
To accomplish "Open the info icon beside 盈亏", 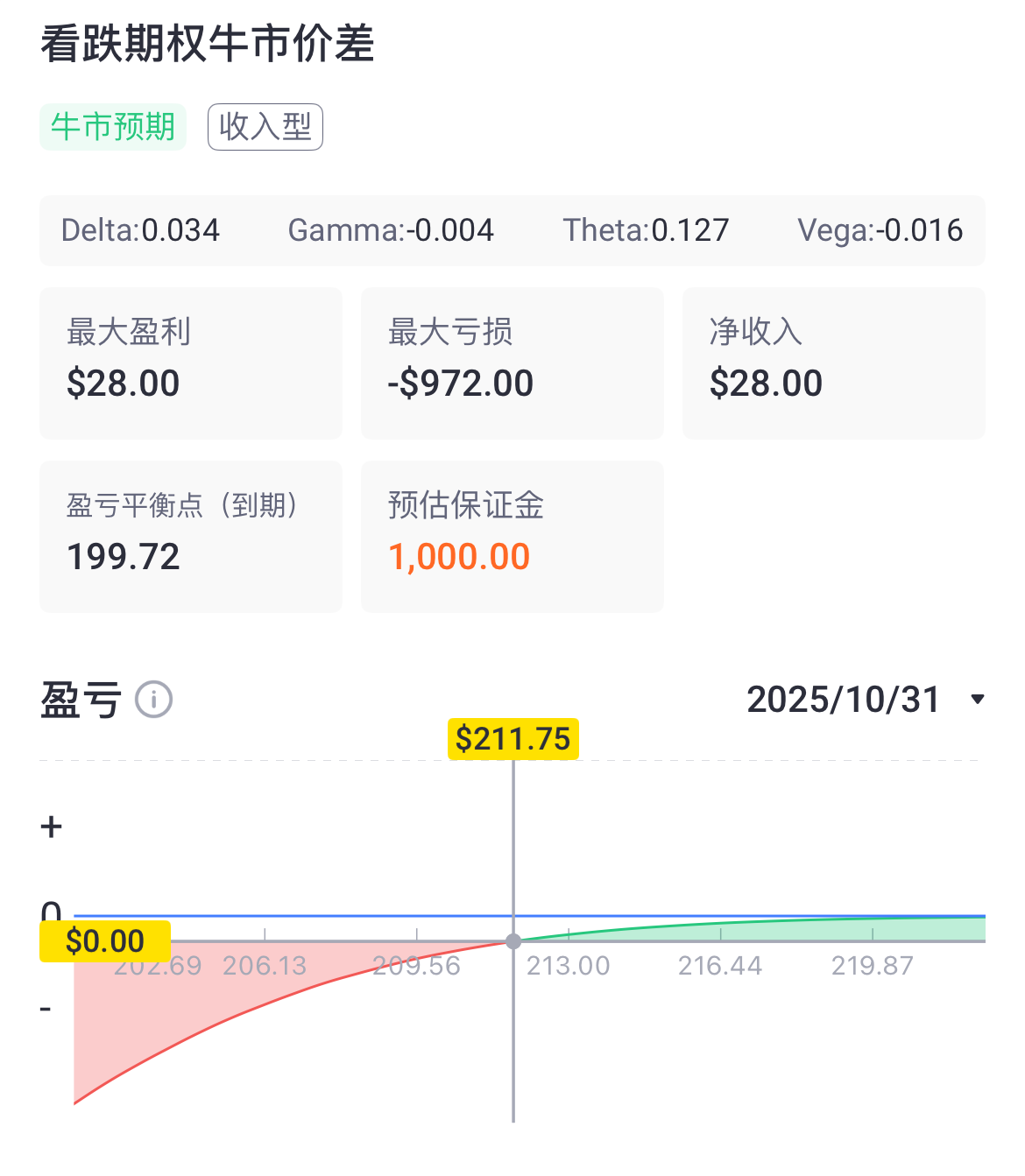I will [154, 700].
